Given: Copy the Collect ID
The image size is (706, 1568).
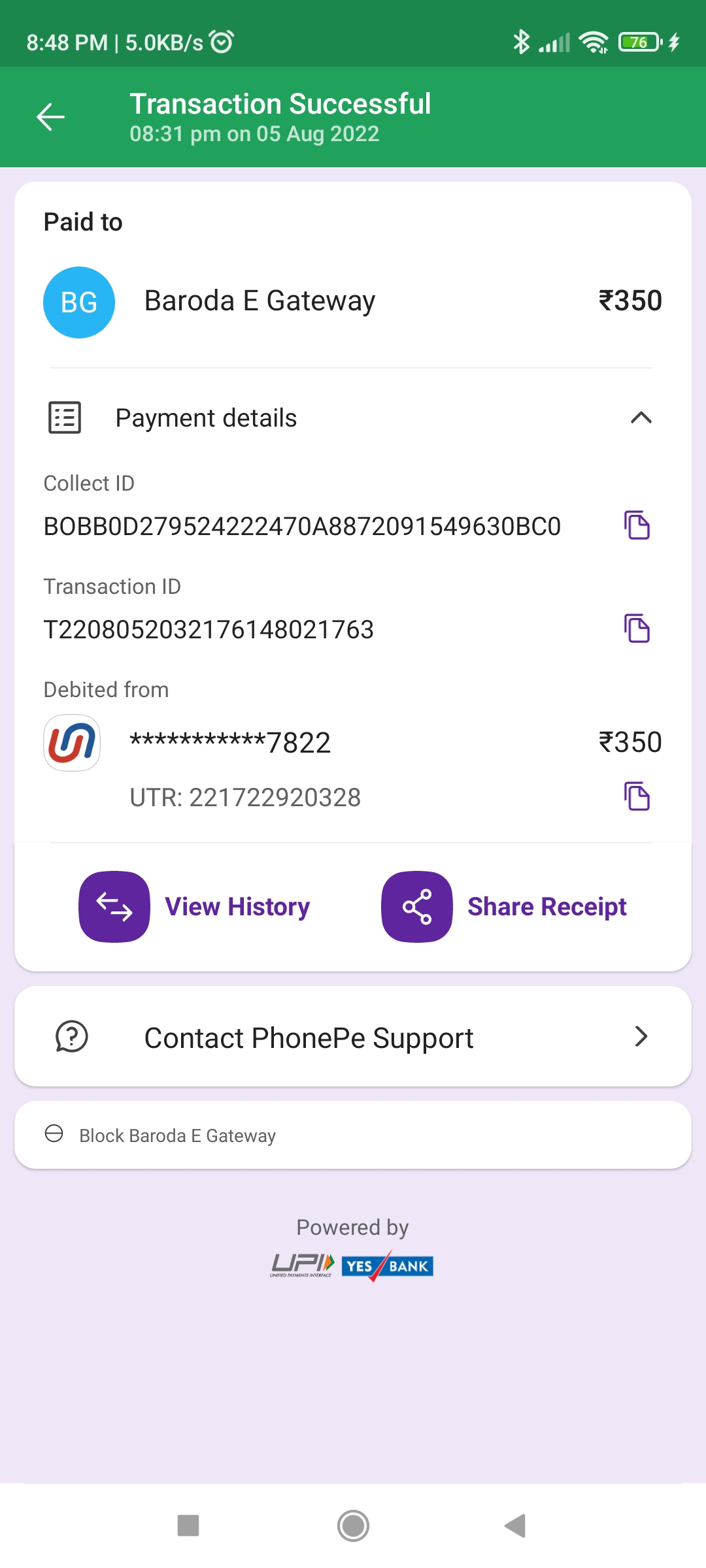Looking at the screenshot, I should [x=637, y=525].
